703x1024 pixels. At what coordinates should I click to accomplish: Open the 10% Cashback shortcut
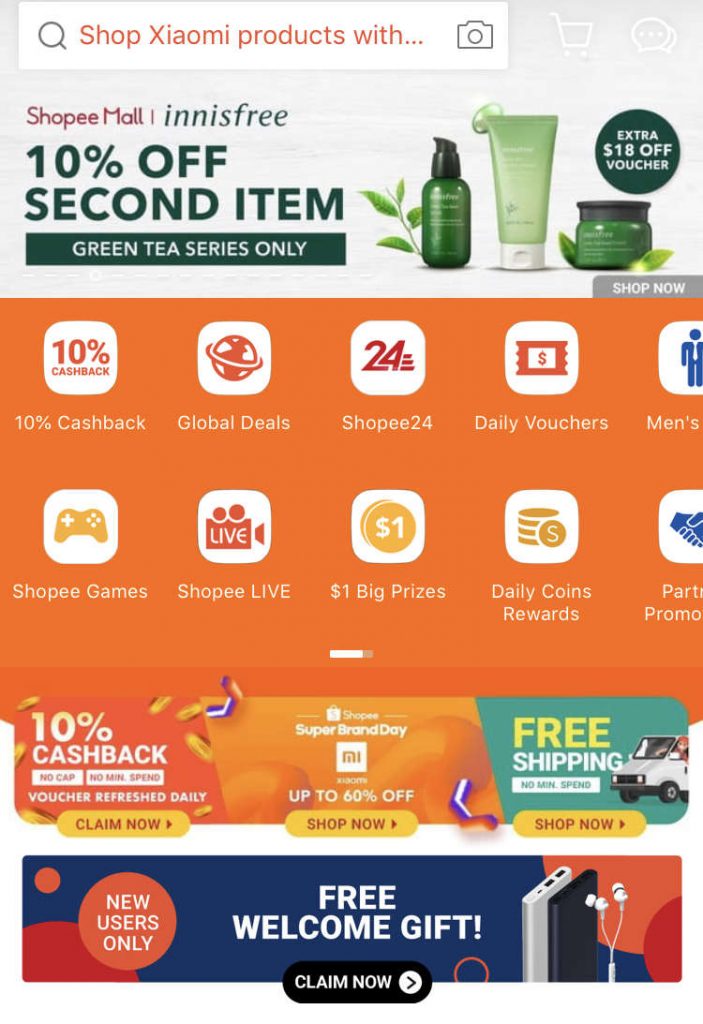80,358
